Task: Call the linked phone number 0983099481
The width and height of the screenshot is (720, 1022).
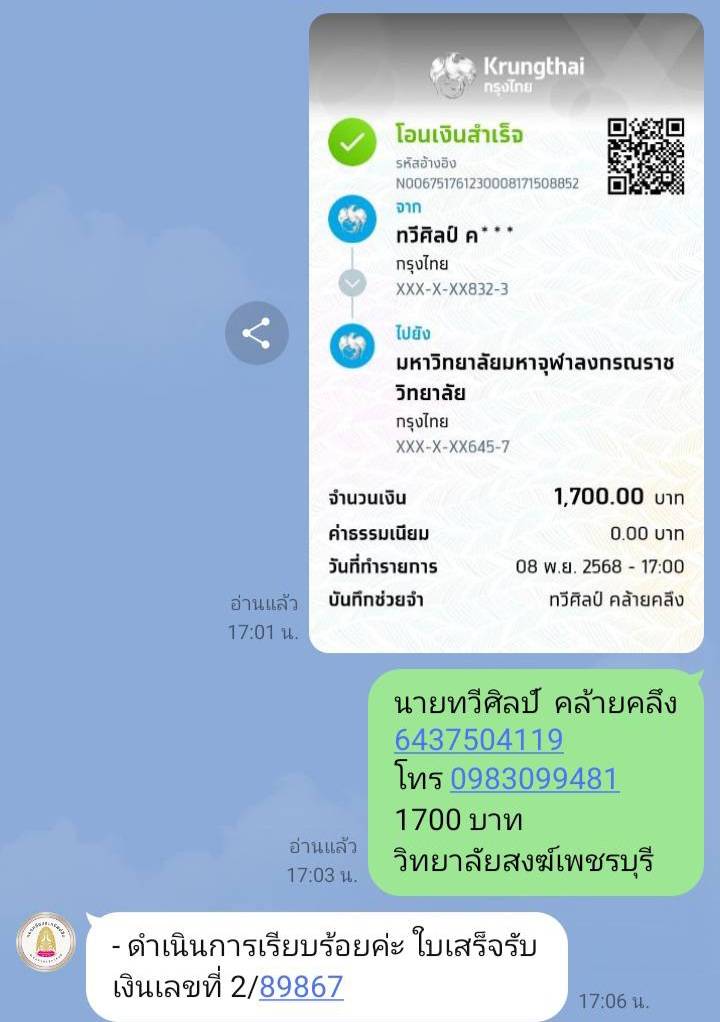Action: tap(534, 779)
